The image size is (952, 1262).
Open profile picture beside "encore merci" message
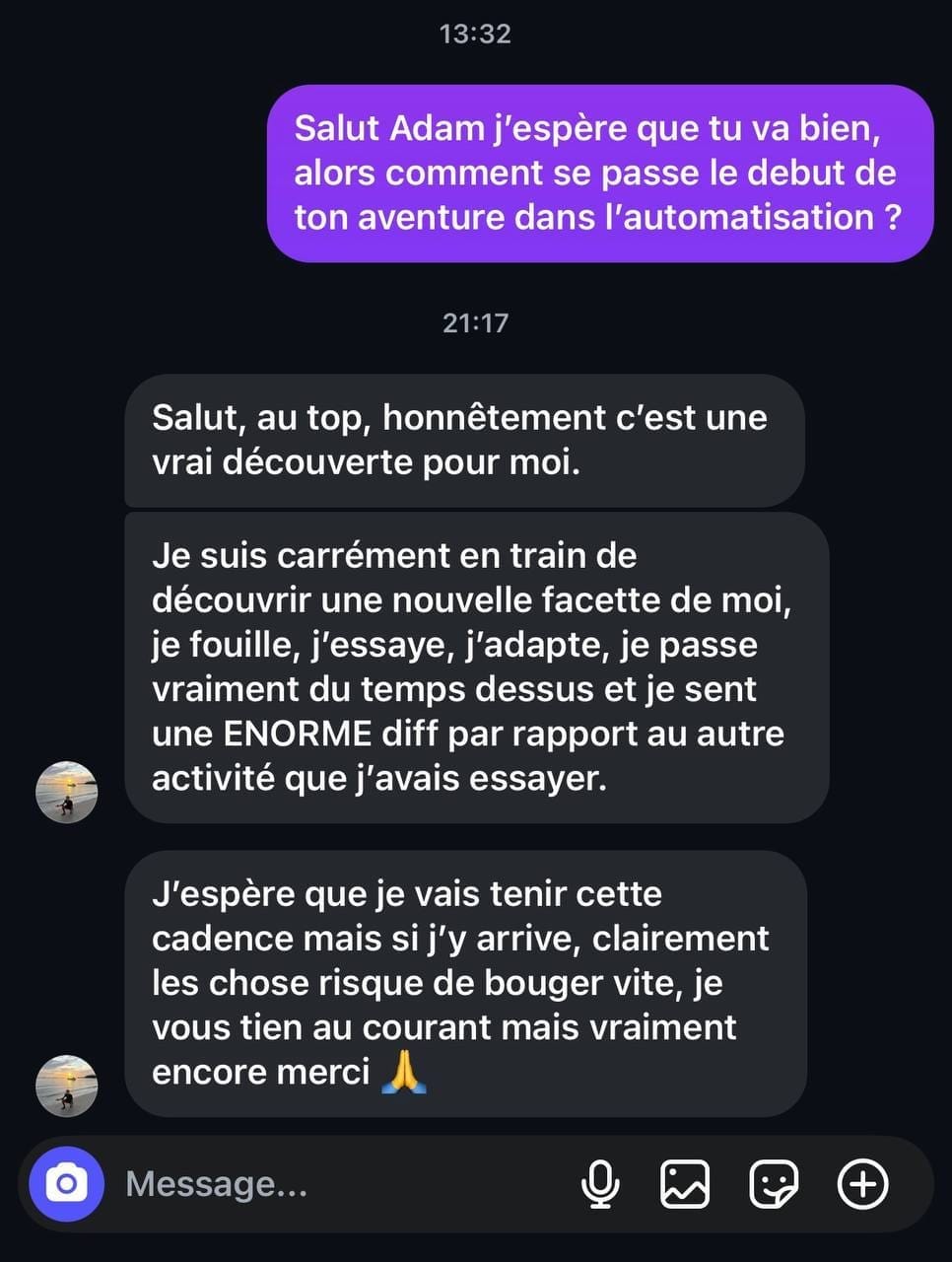pyautogui.click(x=67, y=1086)
